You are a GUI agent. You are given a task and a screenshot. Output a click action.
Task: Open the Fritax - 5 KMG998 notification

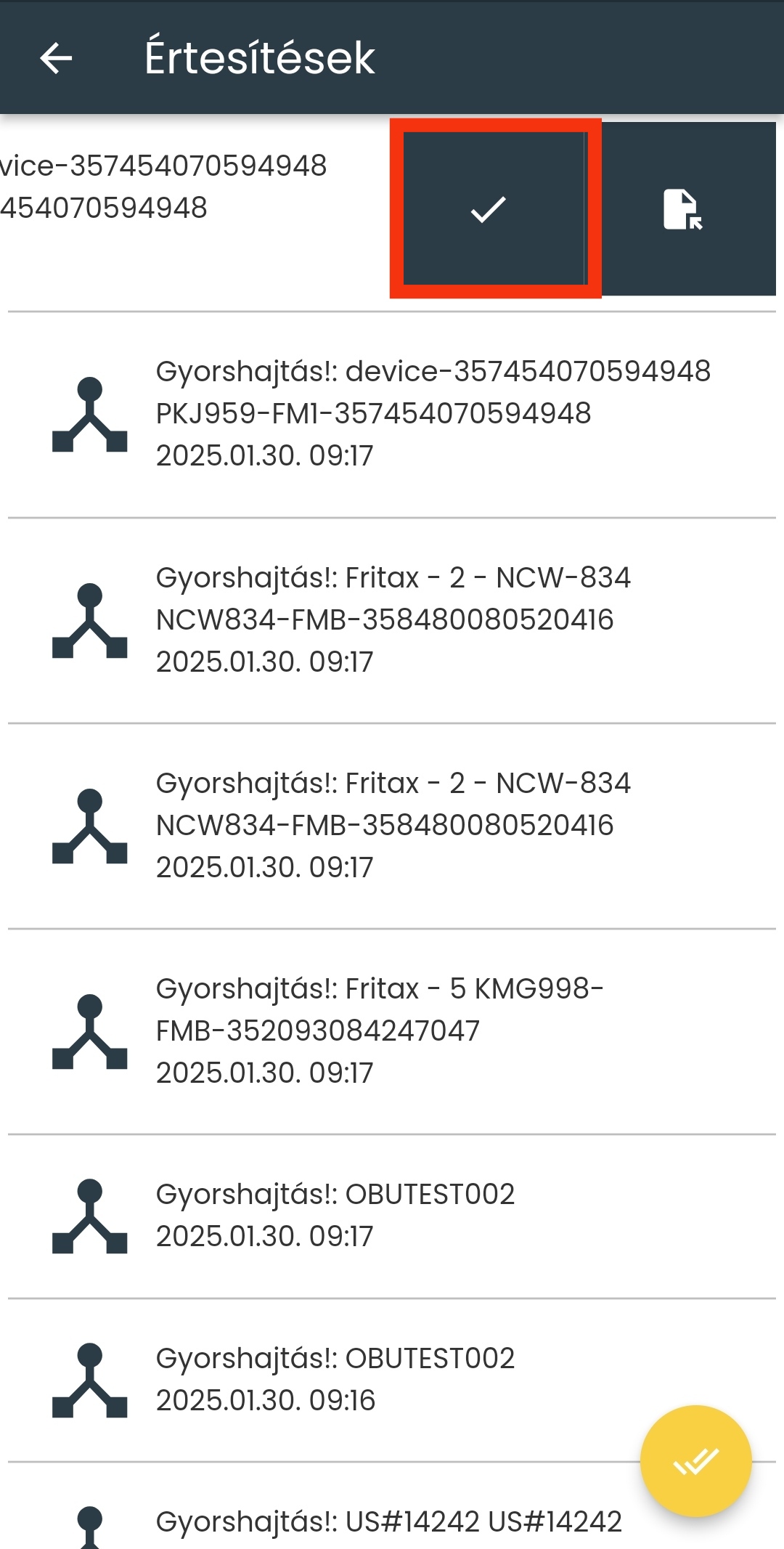click(x=392, y=1030)
